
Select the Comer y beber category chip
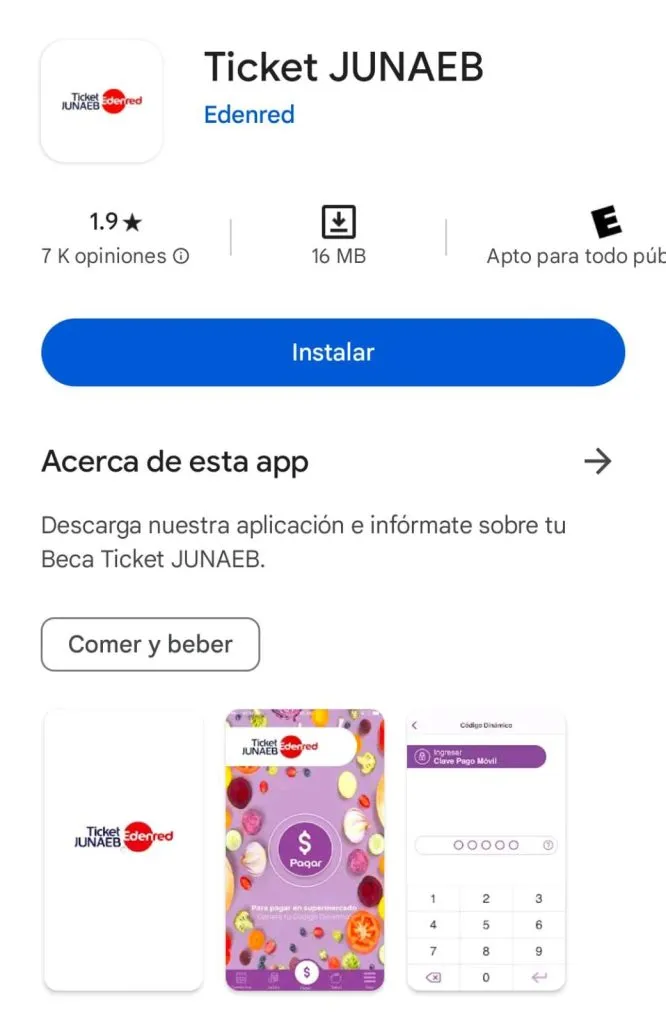tap(150, 644)
